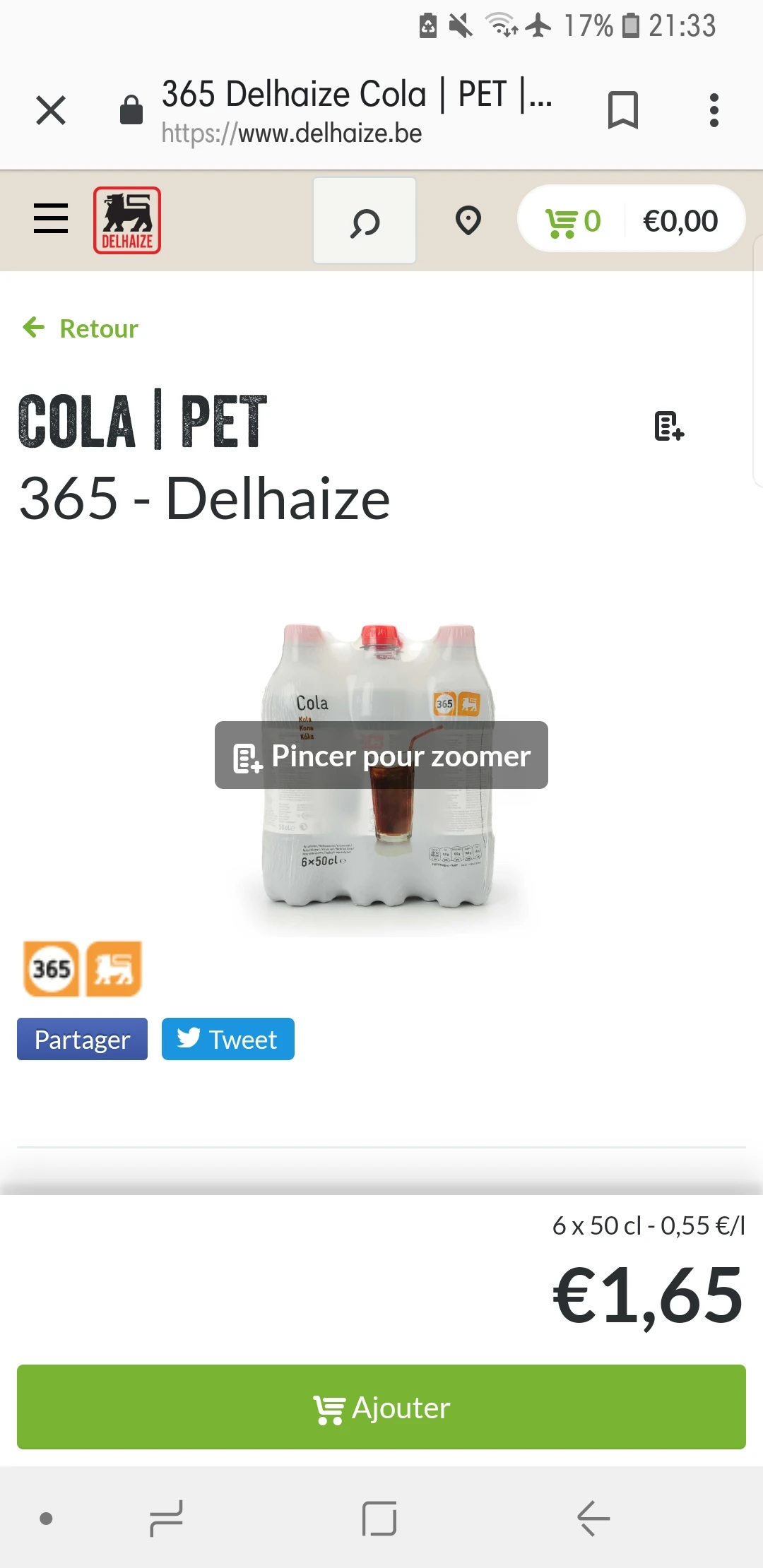Go back with Retour link
Viewport: 763px width, 1568px height.
(x=81, y=328)
